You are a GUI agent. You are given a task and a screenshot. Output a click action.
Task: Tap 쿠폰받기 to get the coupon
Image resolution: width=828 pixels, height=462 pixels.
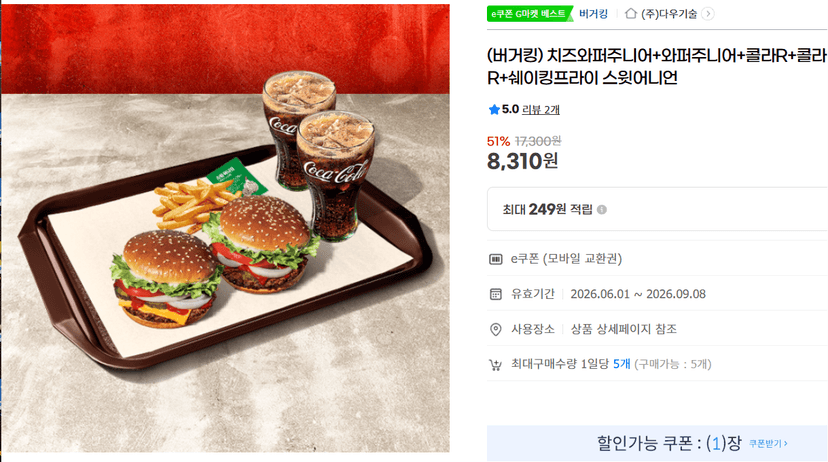tap(768, 444)
